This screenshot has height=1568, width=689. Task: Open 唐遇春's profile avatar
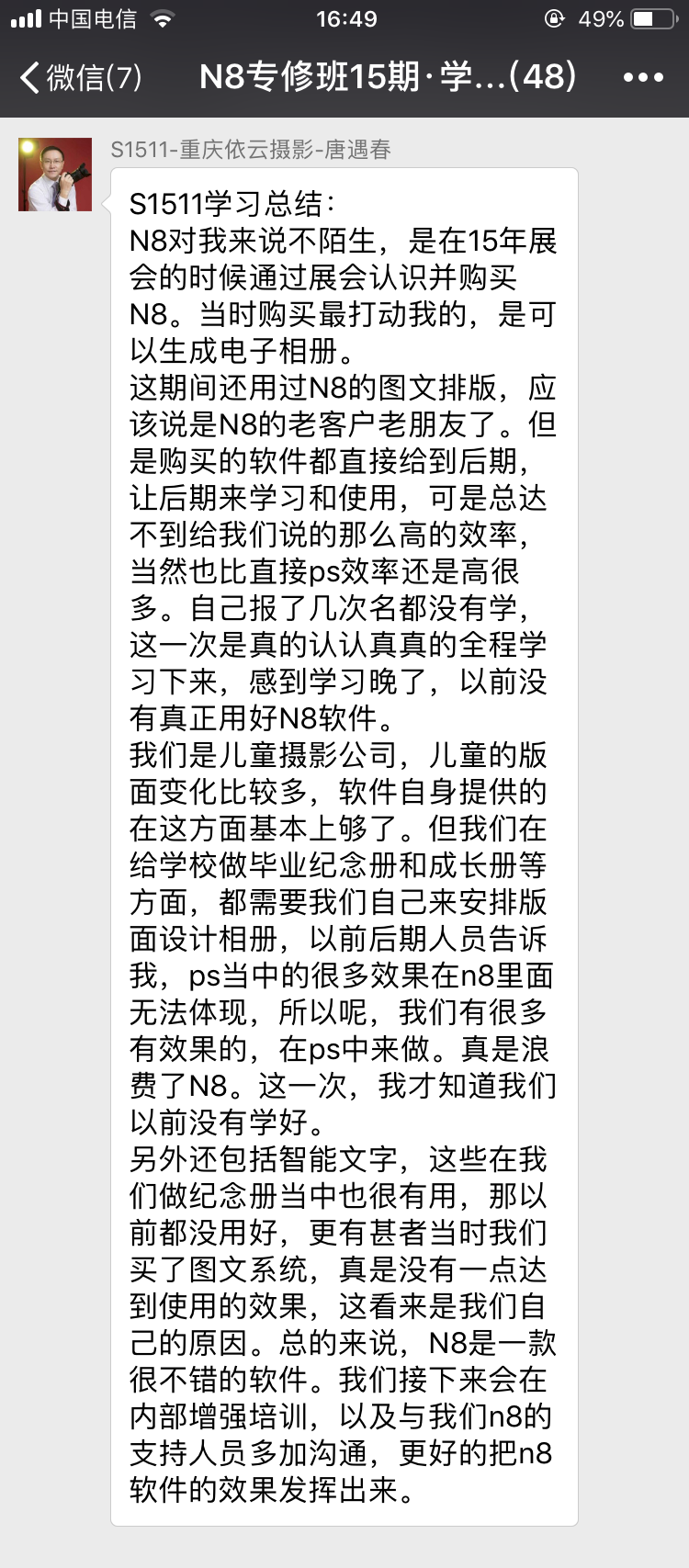[55, 175]
